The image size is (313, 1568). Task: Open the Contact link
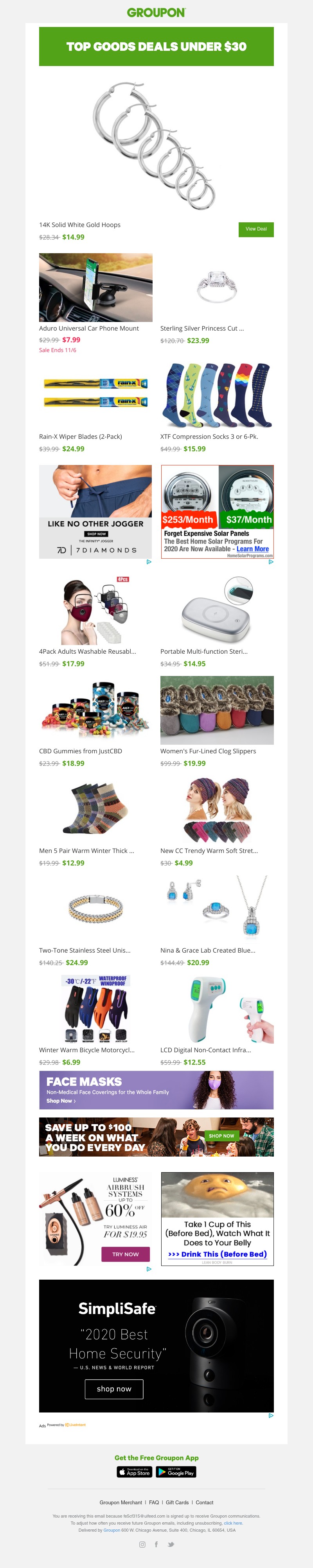click(205, 1502)
